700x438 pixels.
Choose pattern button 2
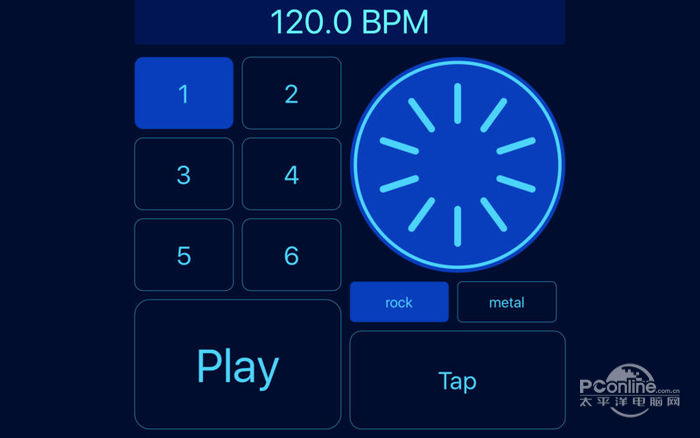point(291,93)
